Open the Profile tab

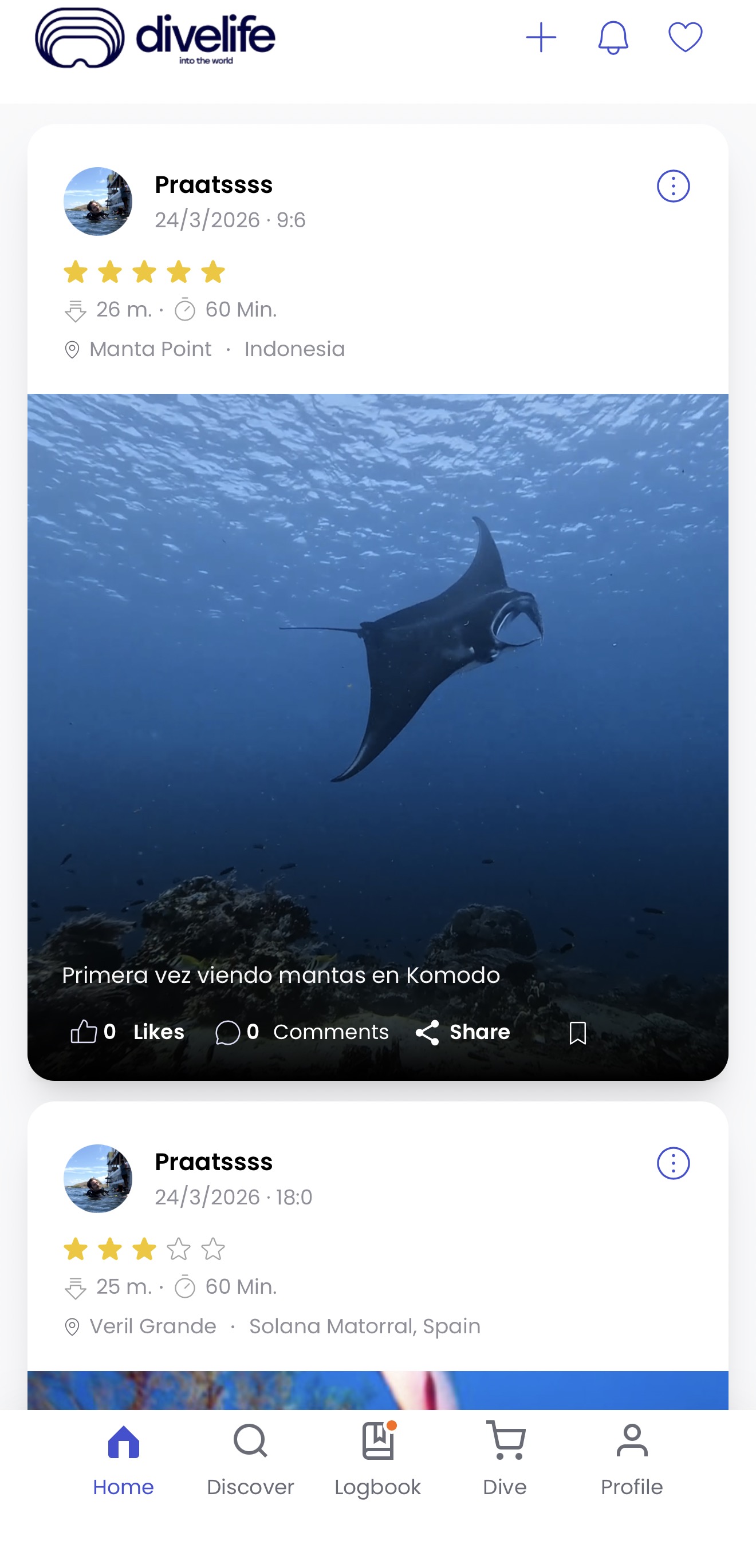pos(632,1460)
